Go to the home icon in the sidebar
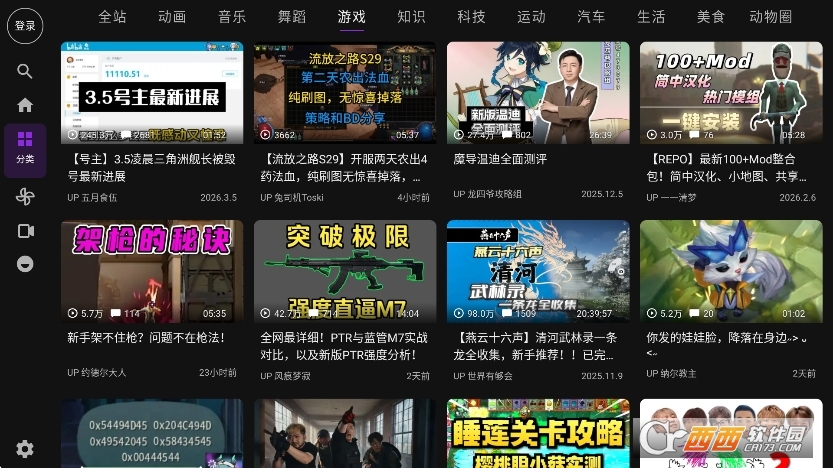This screenshot has height=468, width=833. tap(25, 105)
